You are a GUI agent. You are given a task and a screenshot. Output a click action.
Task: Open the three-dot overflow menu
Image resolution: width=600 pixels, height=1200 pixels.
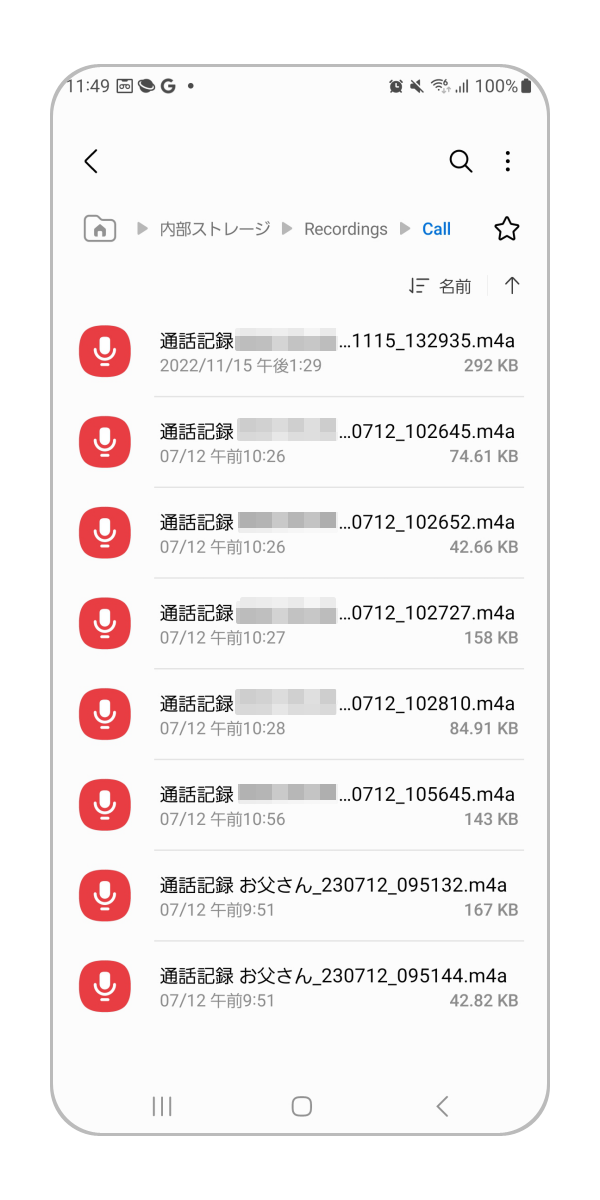click(x=508, y=162)
